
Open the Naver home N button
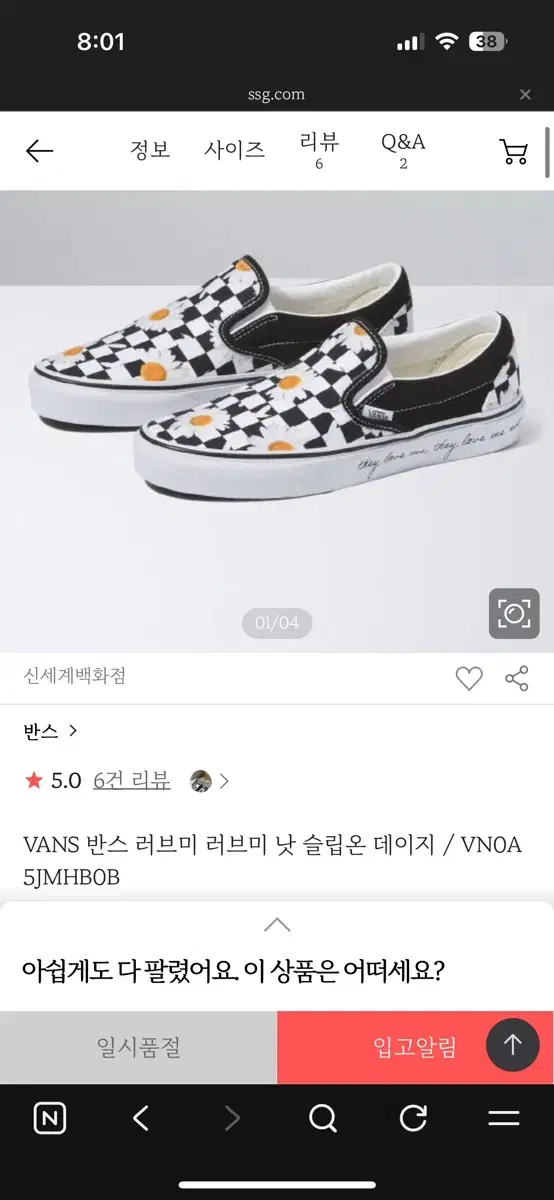tap(50, 1118)
